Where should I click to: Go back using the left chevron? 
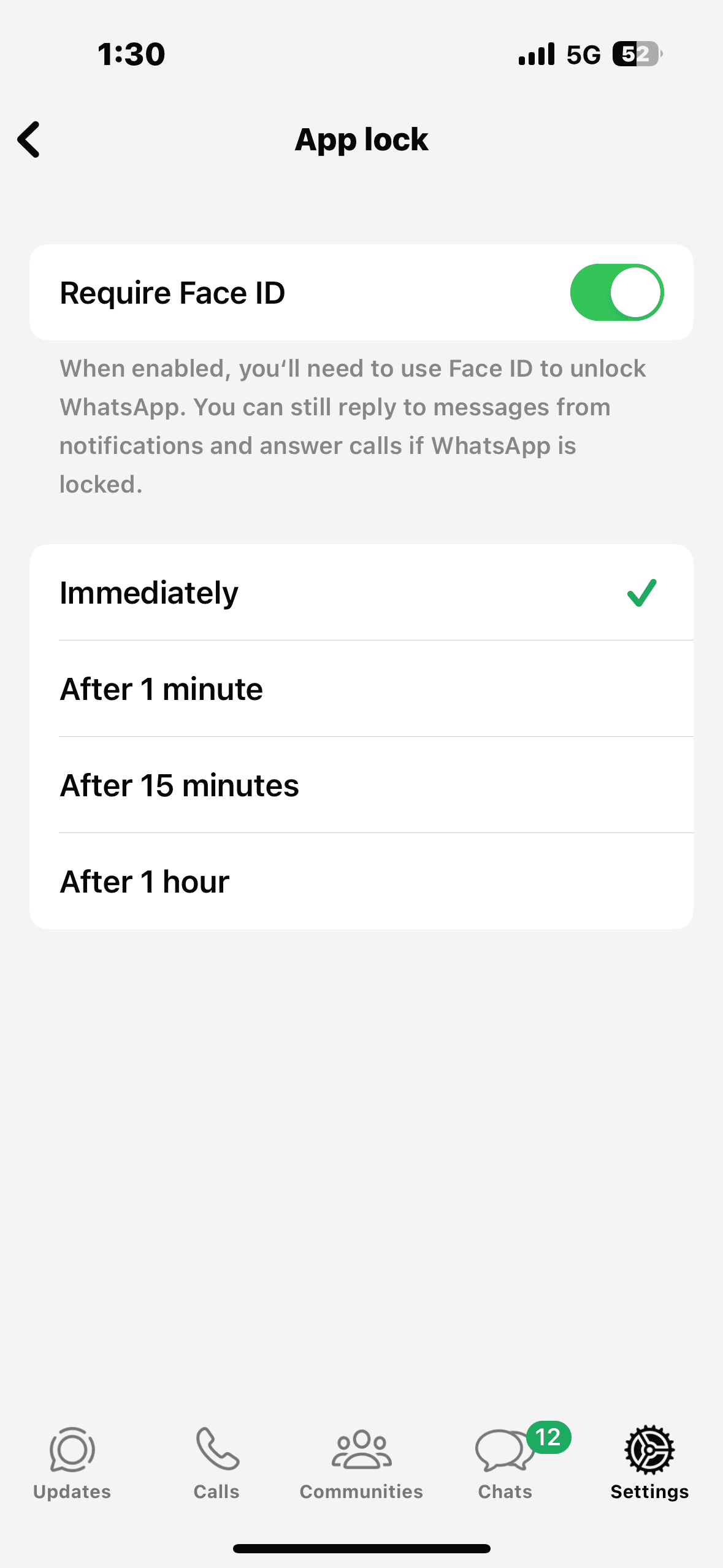point(29,140)
